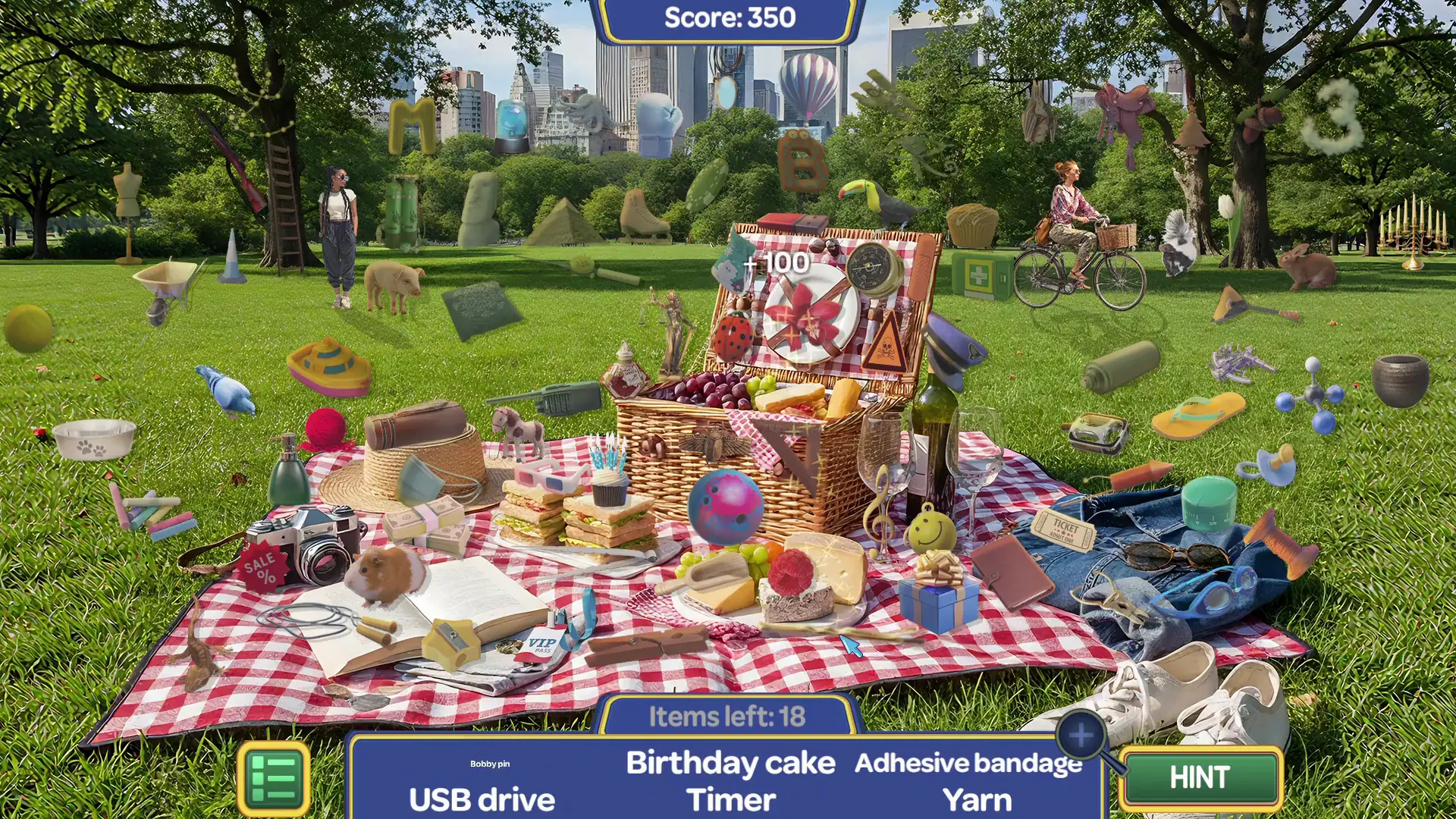The height and width of the screenshot is (819, 1456).
Task: Activate the magnifier zoom tool
Action: coord(1081,735)
